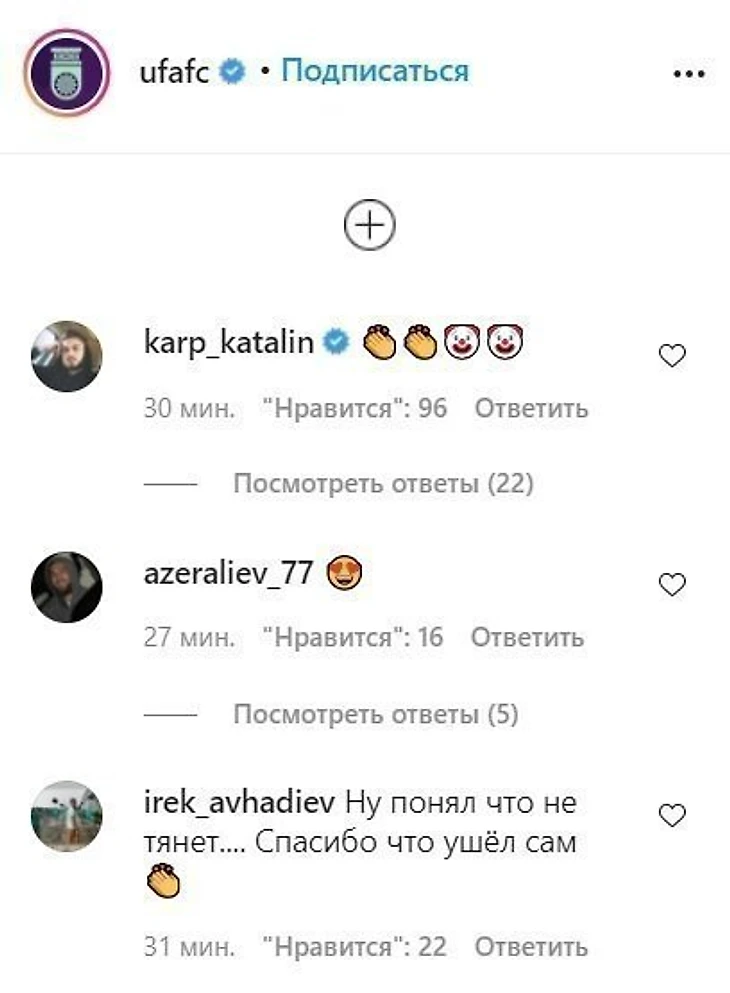Like azeraliev_77's comment

click(x=673, y=585)
